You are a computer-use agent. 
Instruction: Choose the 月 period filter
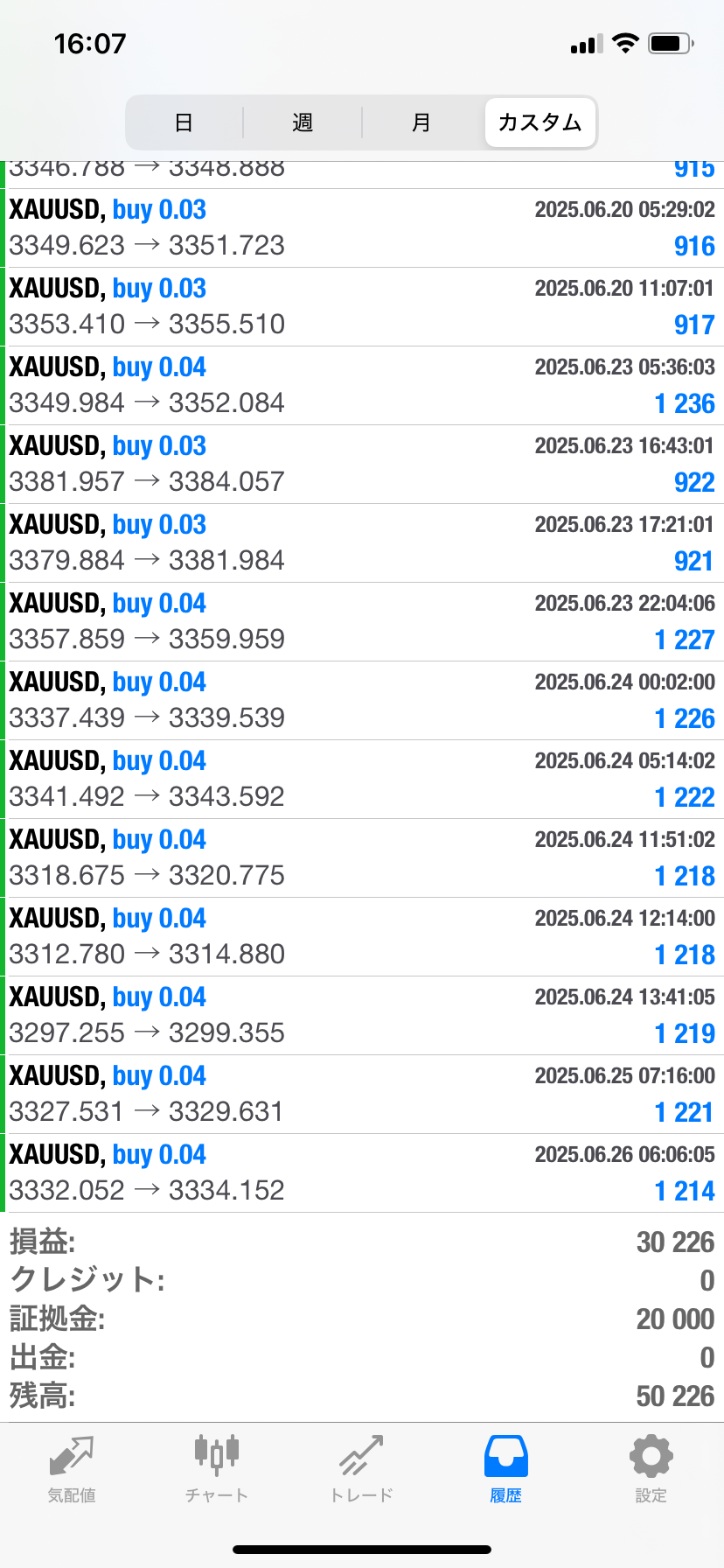click(421, 122)
